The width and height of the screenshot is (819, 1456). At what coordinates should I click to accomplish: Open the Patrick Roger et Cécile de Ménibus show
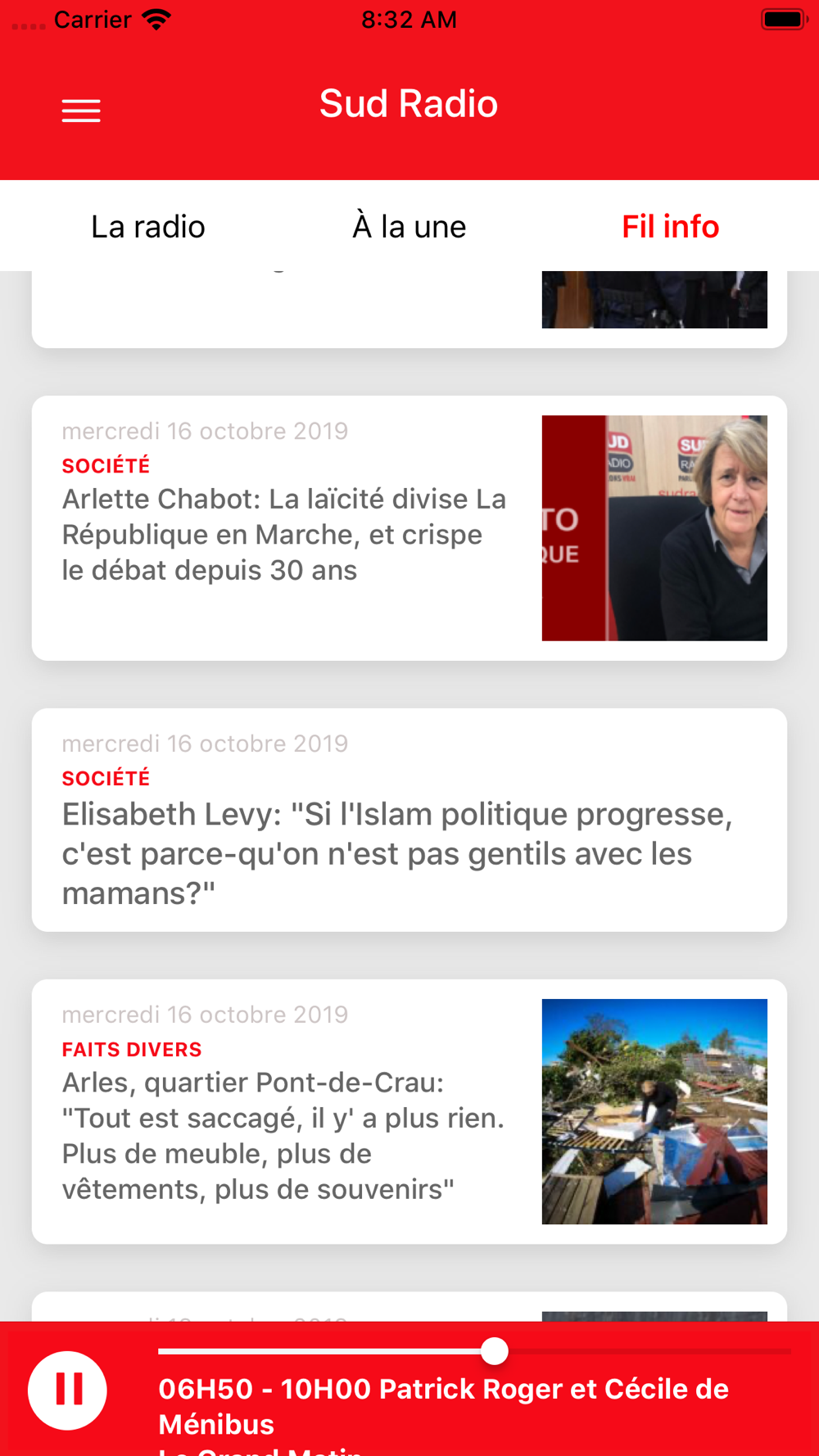[443, 1406]
